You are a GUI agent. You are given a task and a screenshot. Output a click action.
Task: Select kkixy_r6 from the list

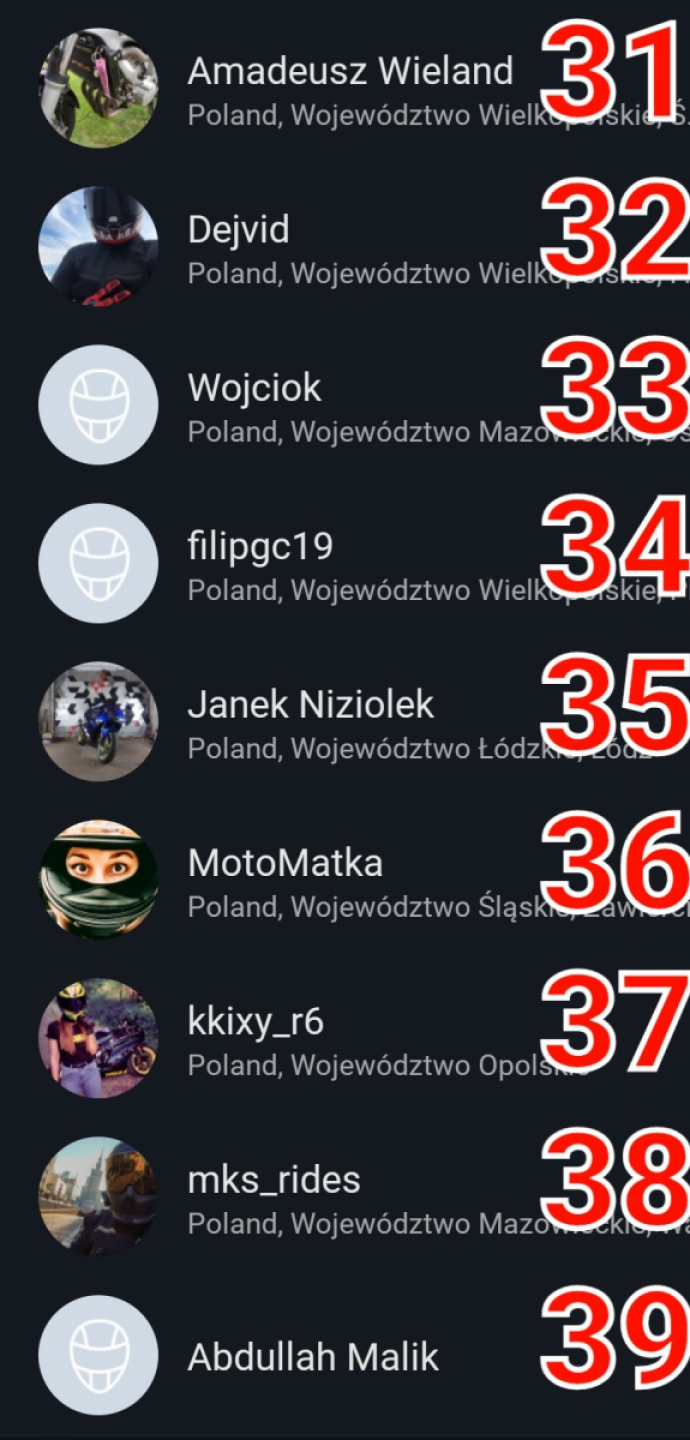click(256, 1021)
